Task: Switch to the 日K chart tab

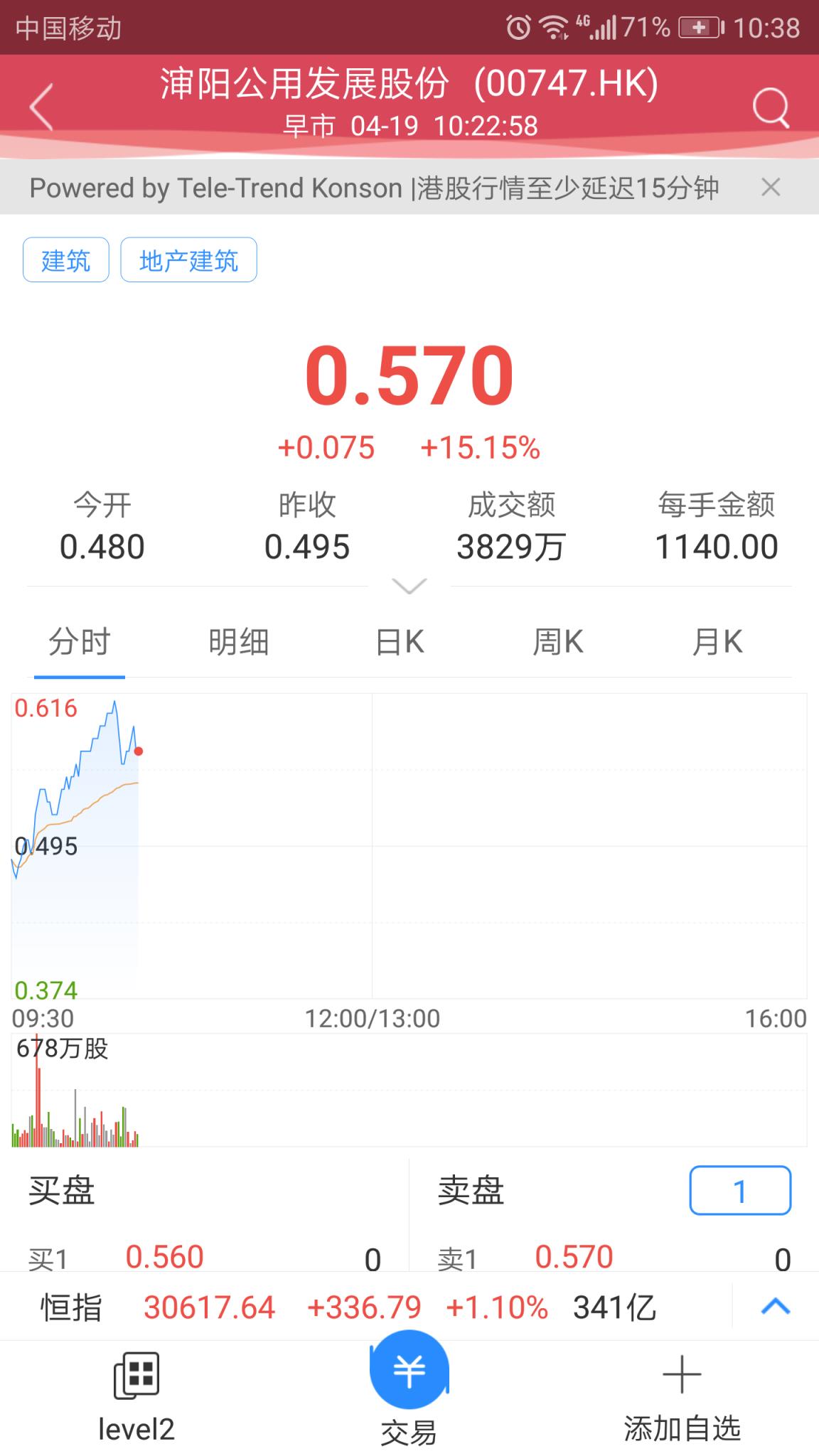Action: pos(399,642)
